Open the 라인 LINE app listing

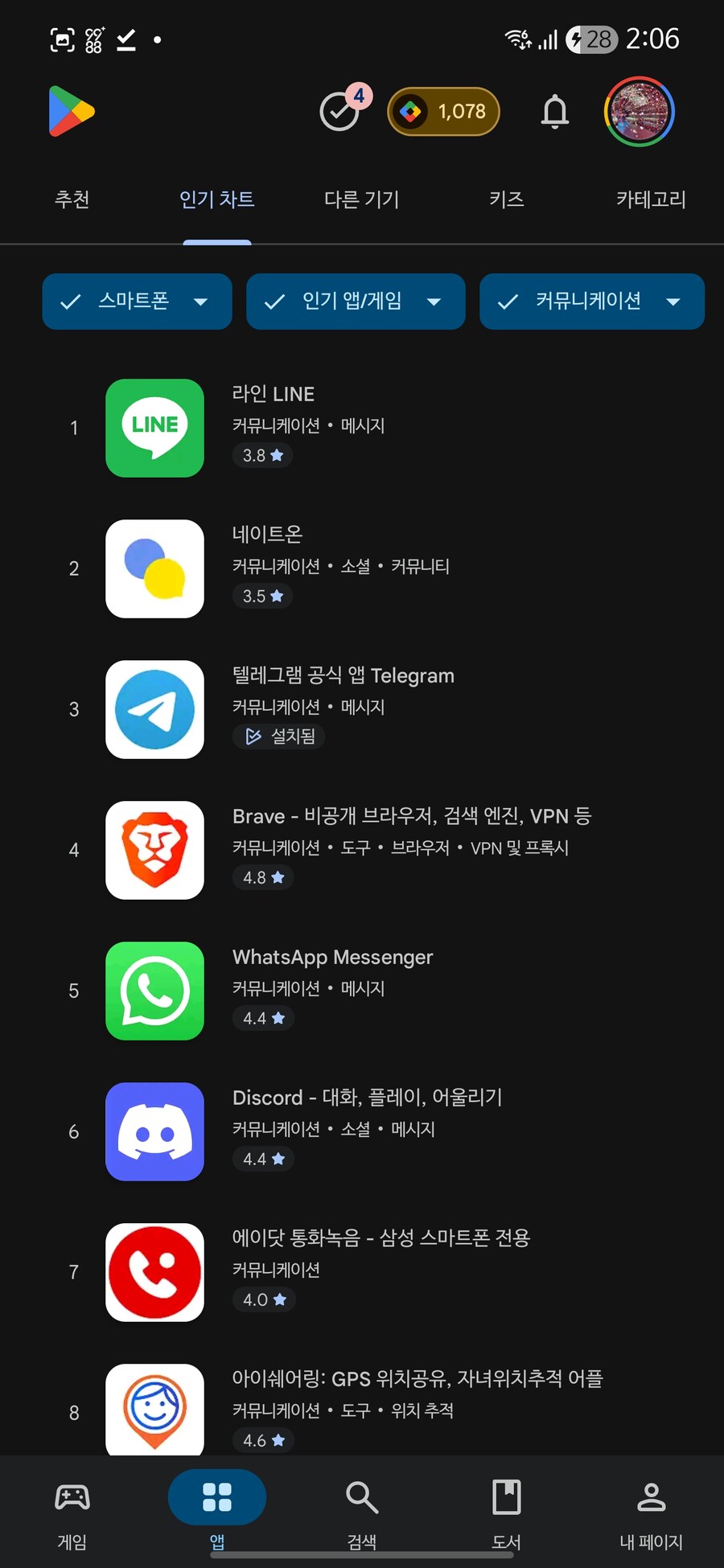pos(362,427)
